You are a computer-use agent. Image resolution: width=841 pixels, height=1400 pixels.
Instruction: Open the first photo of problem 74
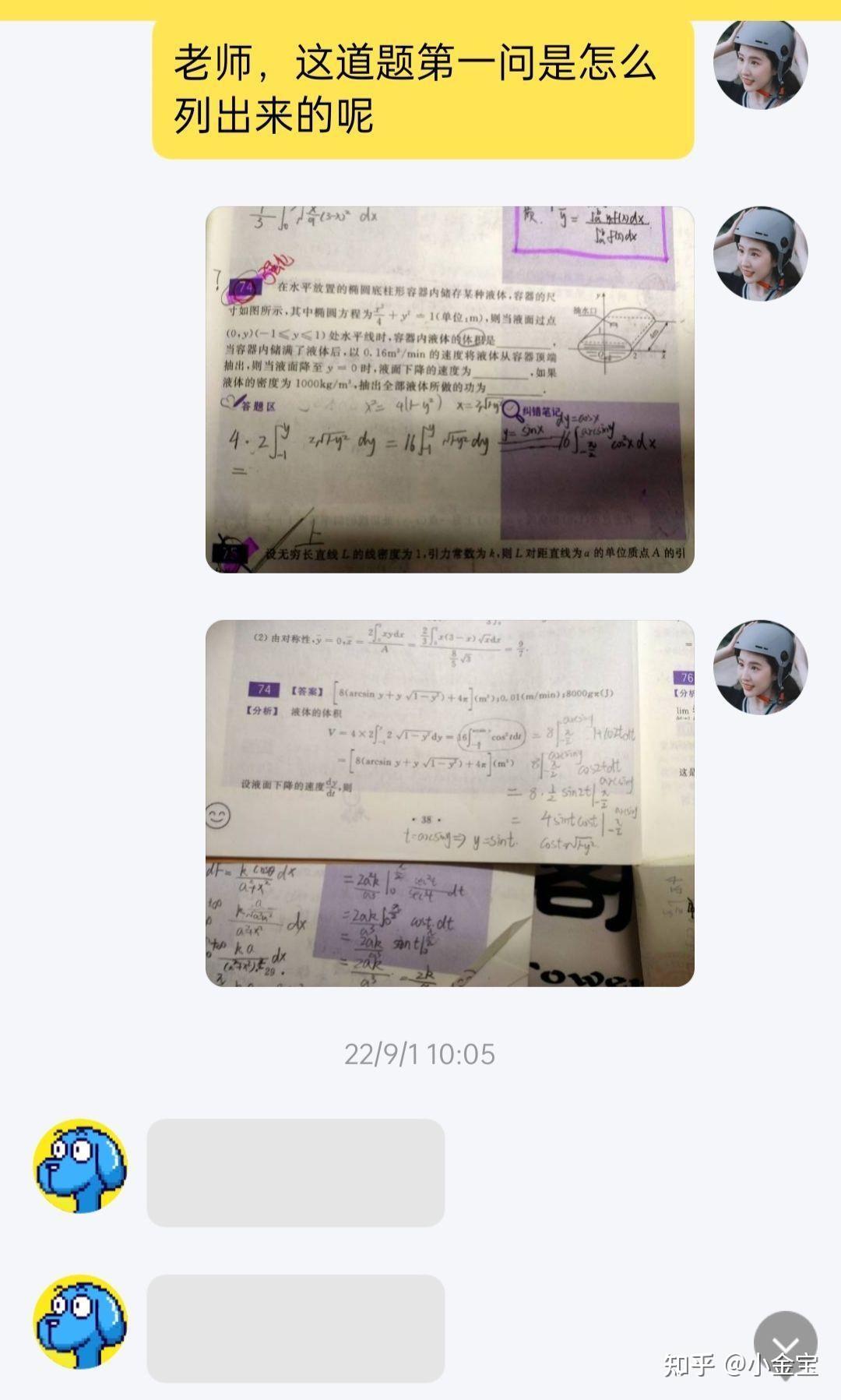(x=449, y=390)
